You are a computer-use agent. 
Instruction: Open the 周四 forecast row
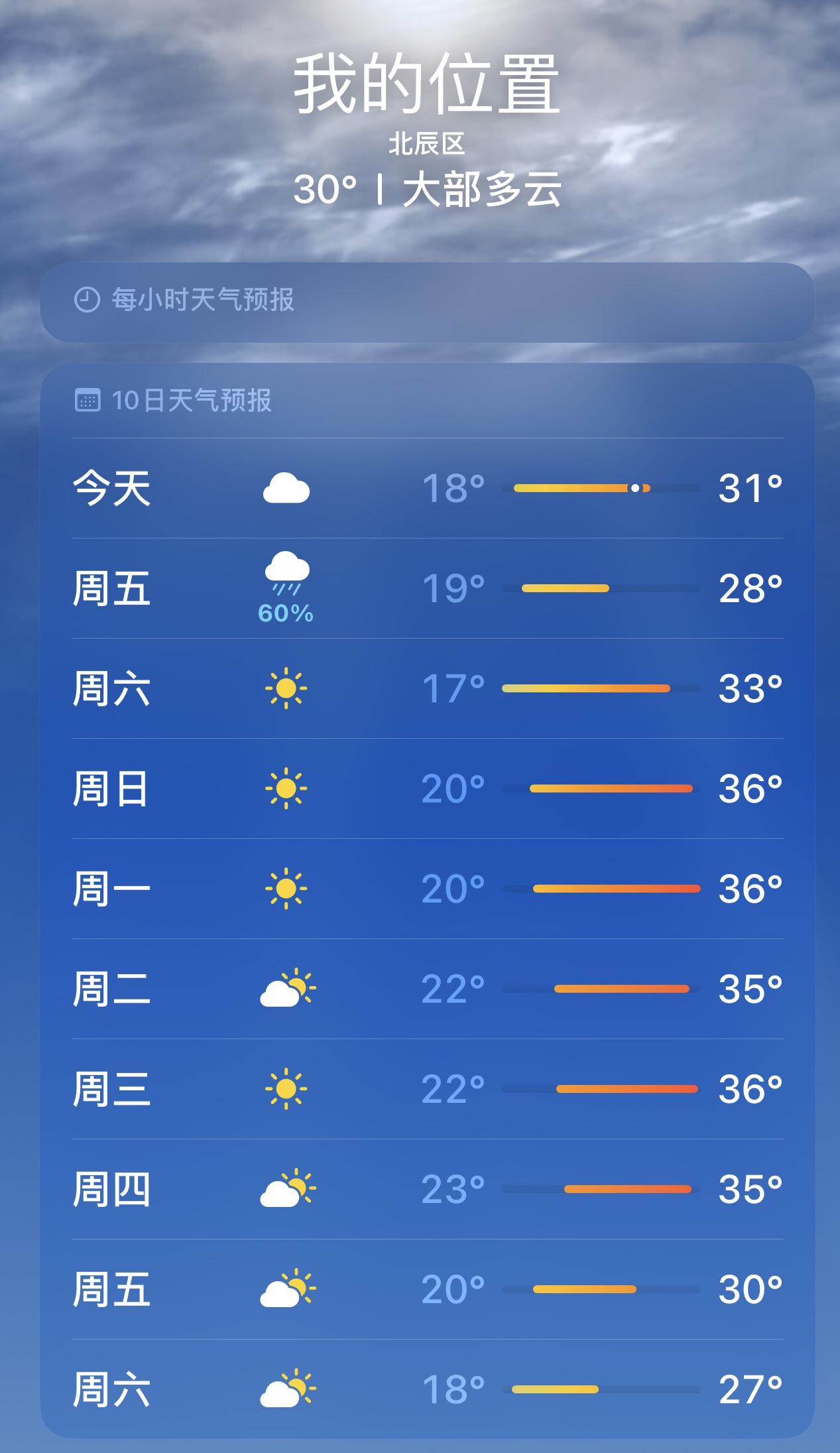pyautogui.click(x=426, y=1190)
